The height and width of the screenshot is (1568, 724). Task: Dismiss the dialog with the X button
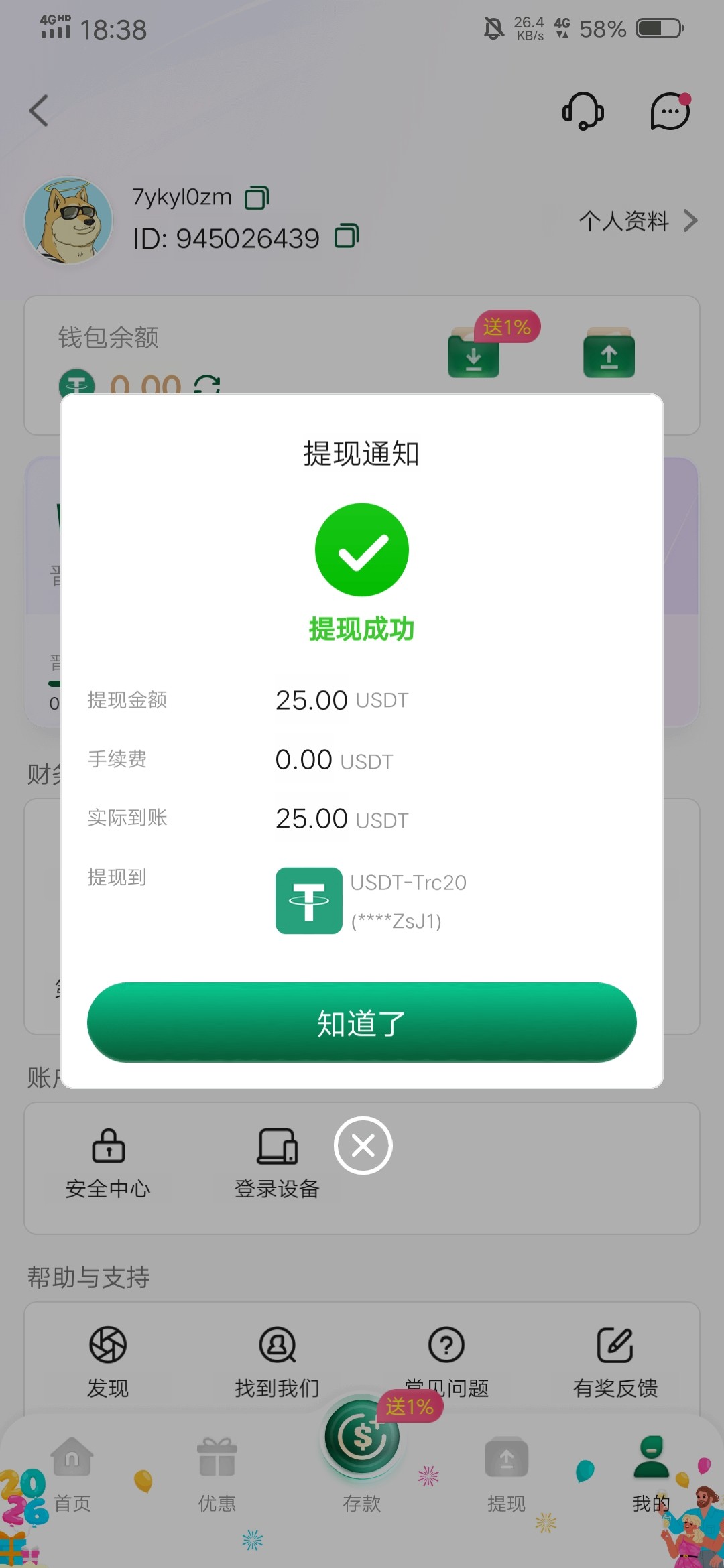coord(362,1146)
